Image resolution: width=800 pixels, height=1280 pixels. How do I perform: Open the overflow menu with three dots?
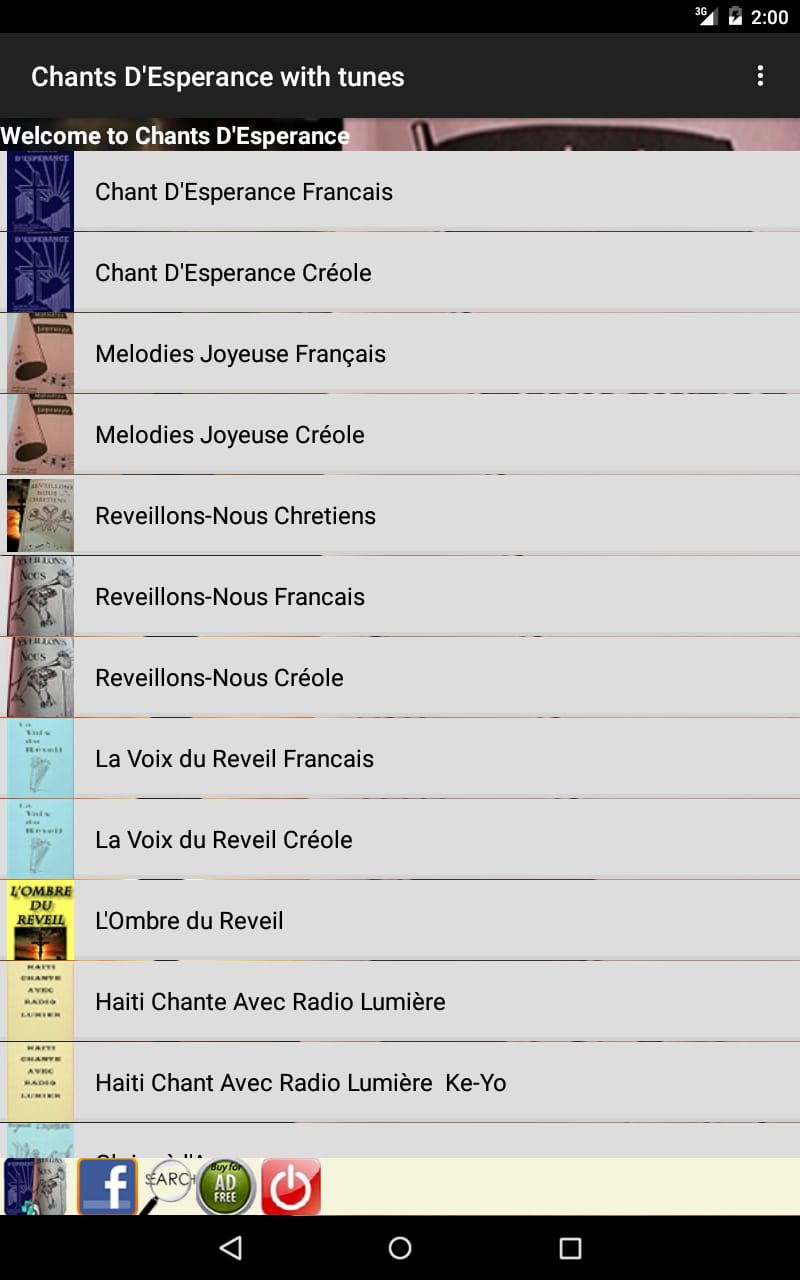(760, 76)
